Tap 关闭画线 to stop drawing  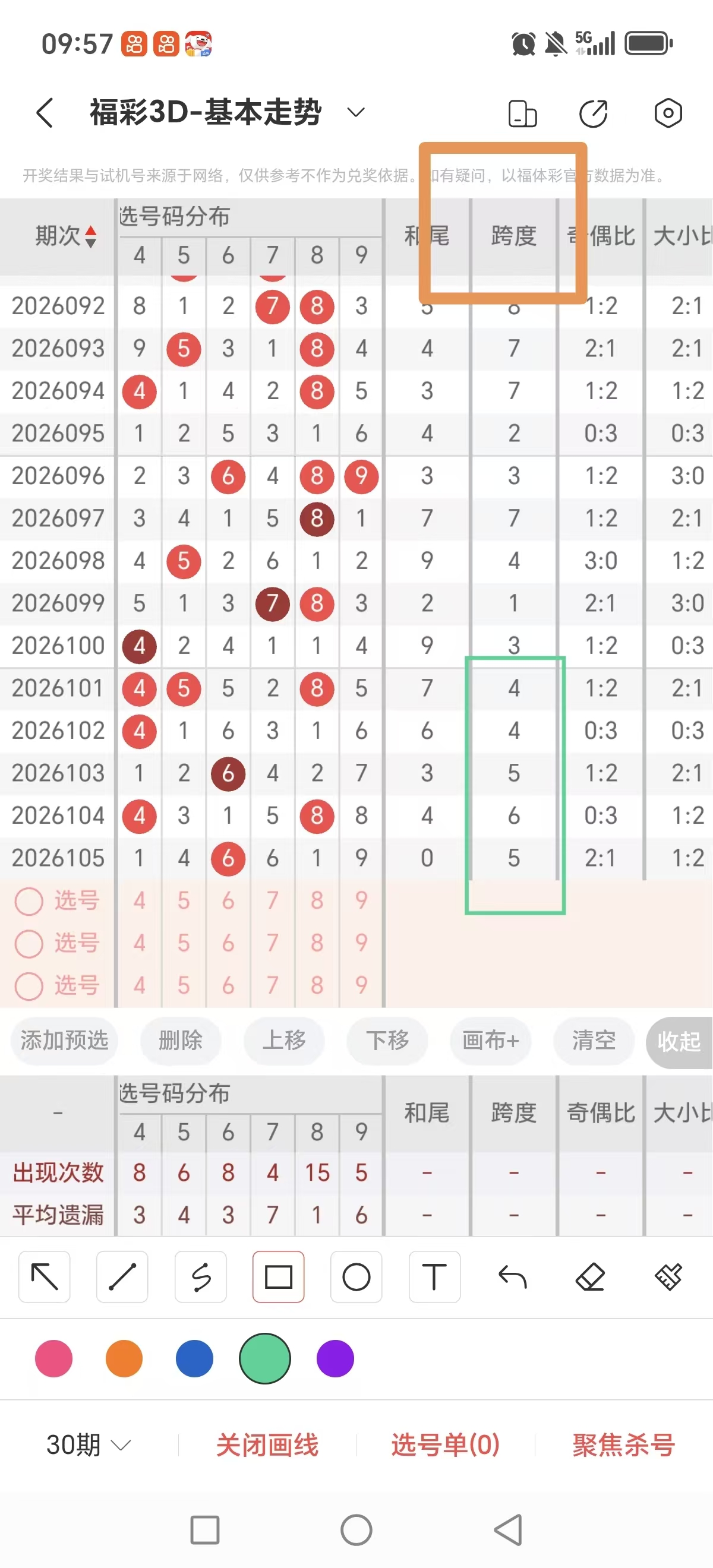tap(267, 1443)
